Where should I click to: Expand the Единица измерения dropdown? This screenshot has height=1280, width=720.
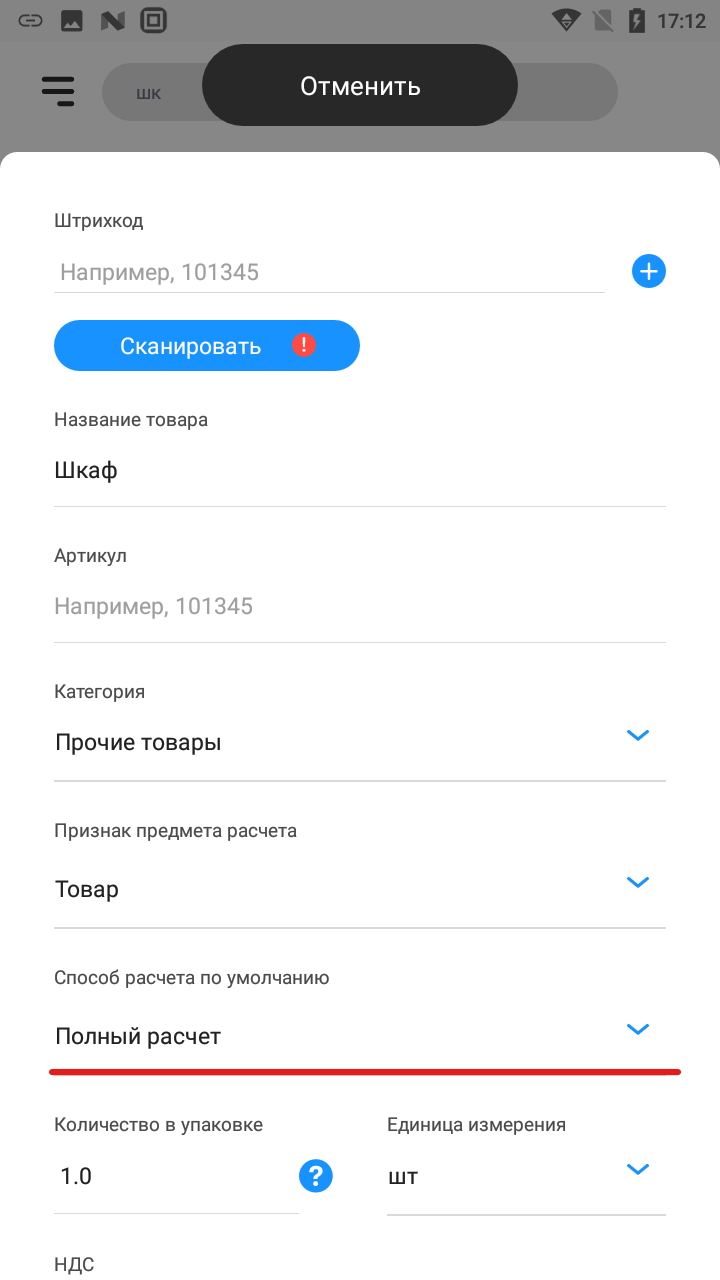pyautogui.click(x=526, y=1176)
